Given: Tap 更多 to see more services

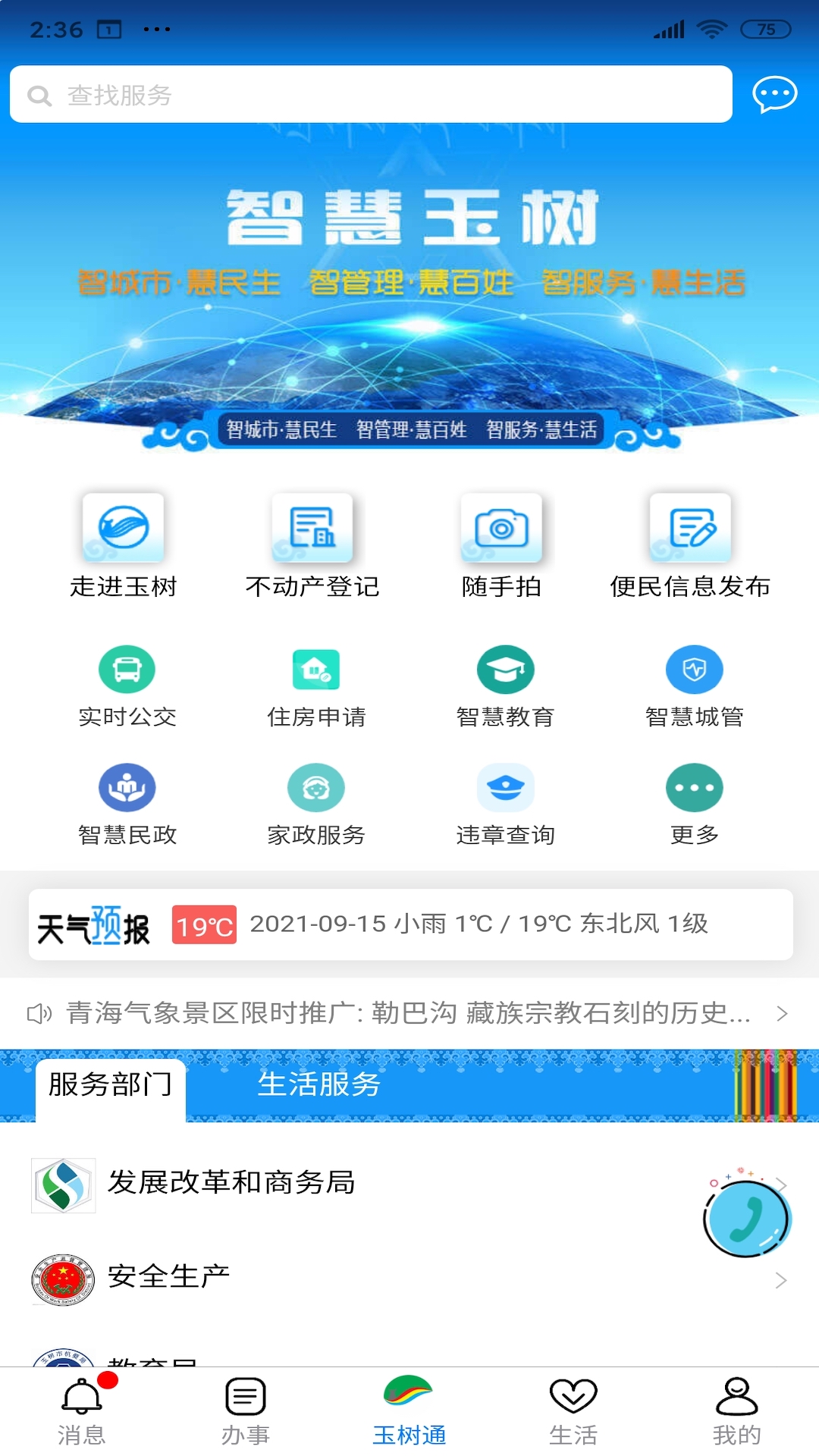Looking at the screenshot, I should pyautogui.click(x=694, y=805).
